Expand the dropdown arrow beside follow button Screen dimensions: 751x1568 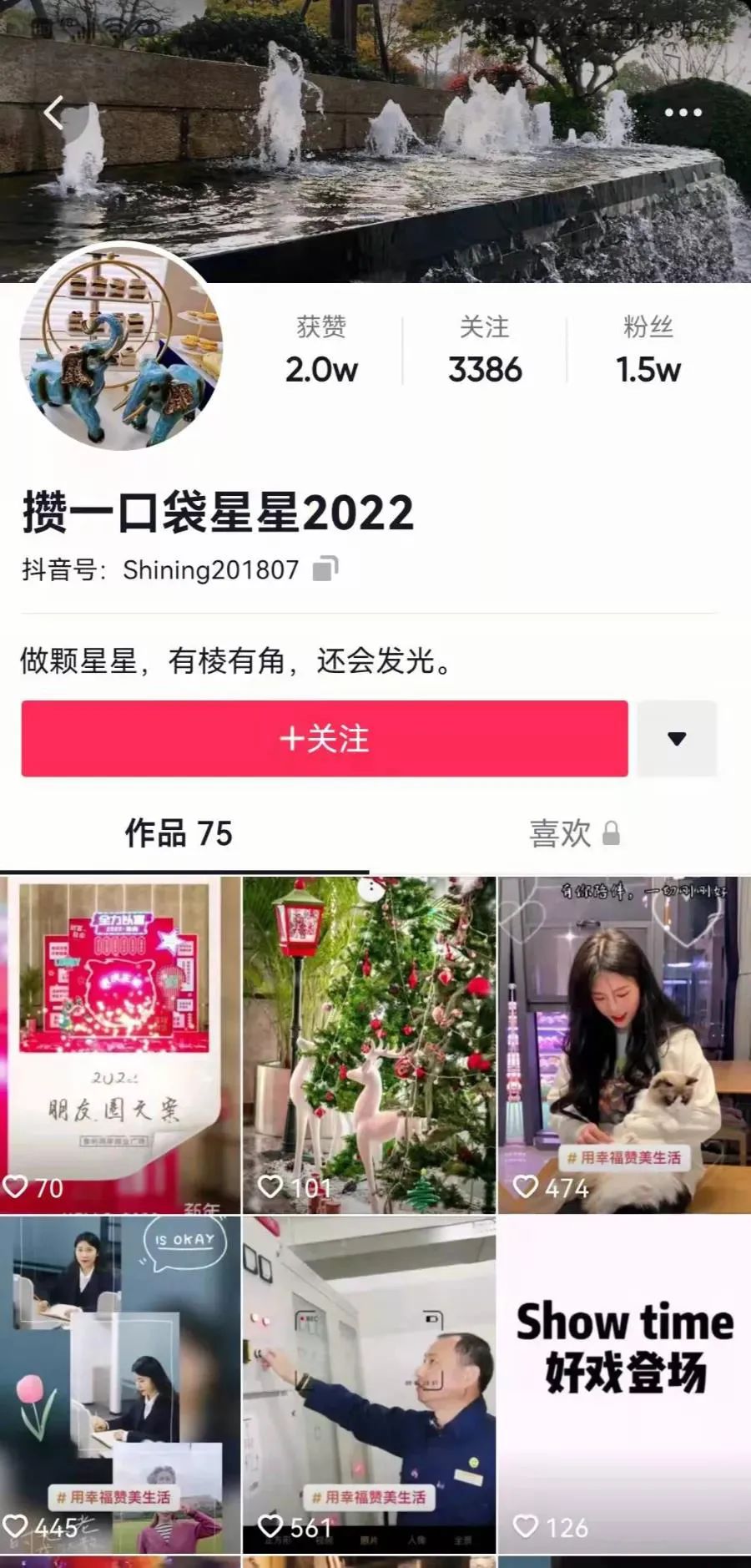pyautogui.click(x=677, y=739)
